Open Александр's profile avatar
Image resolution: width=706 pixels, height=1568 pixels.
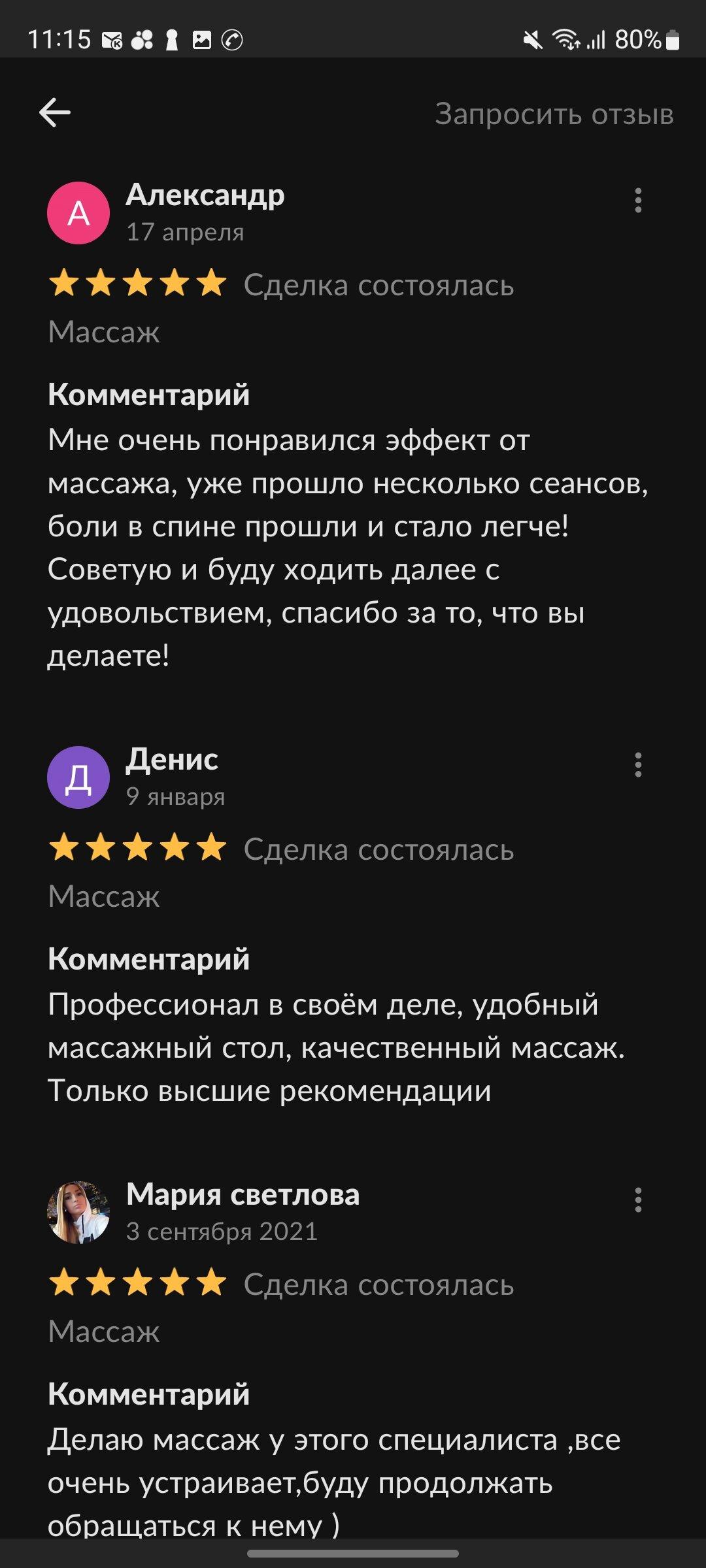[78, 213]
